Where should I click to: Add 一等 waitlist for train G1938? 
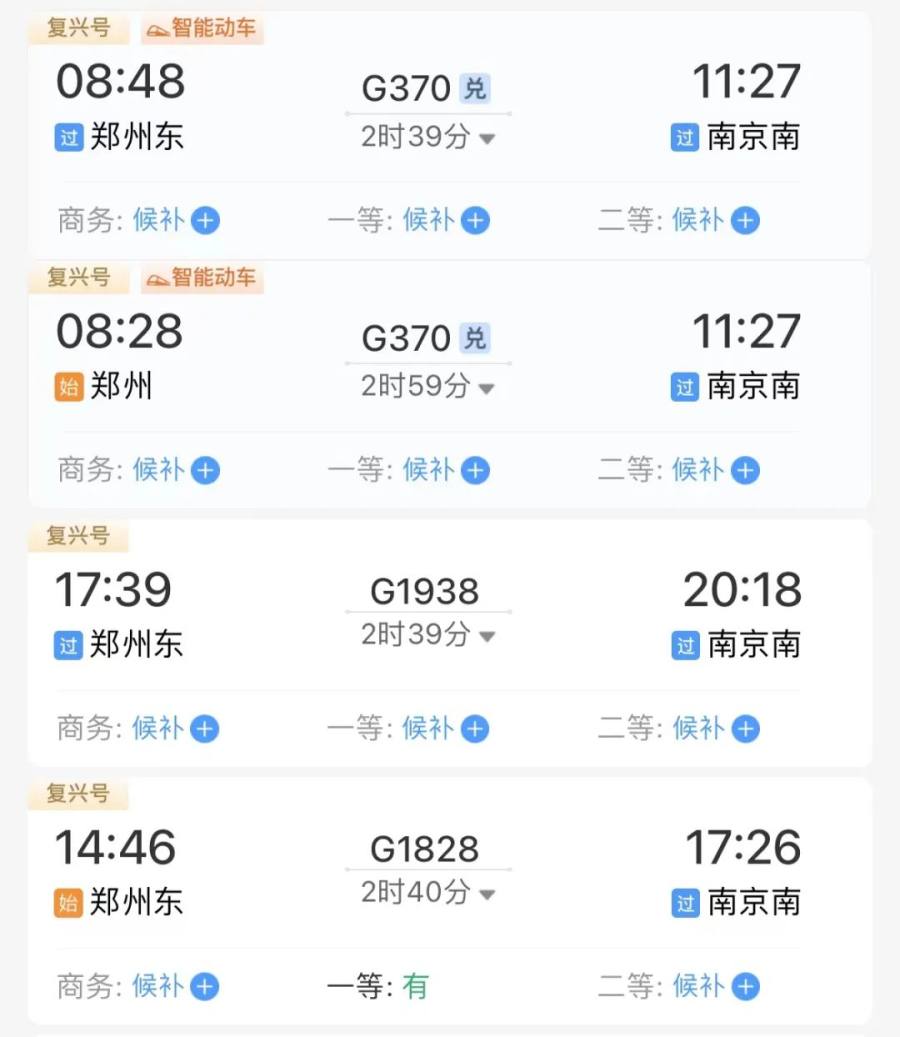[x=475, y=729]
